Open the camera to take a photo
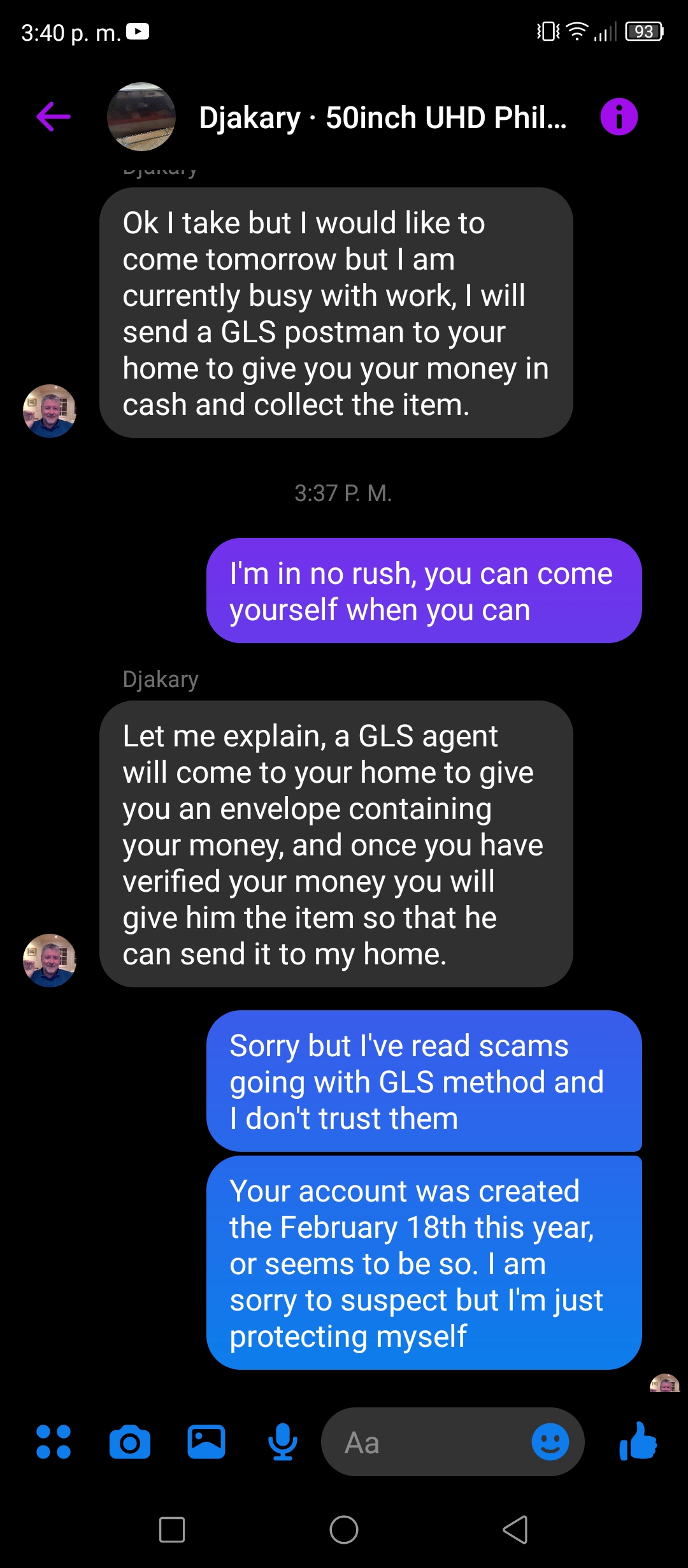 pos(130,1442)
